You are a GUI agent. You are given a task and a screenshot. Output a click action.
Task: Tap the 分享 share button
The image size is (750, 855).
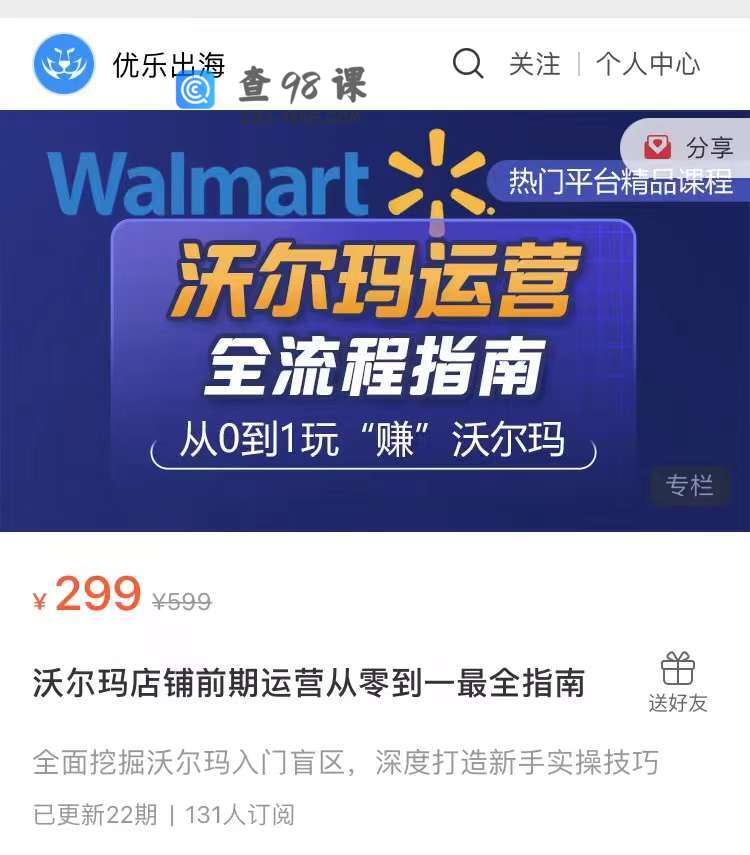click(x=689, y=148)
